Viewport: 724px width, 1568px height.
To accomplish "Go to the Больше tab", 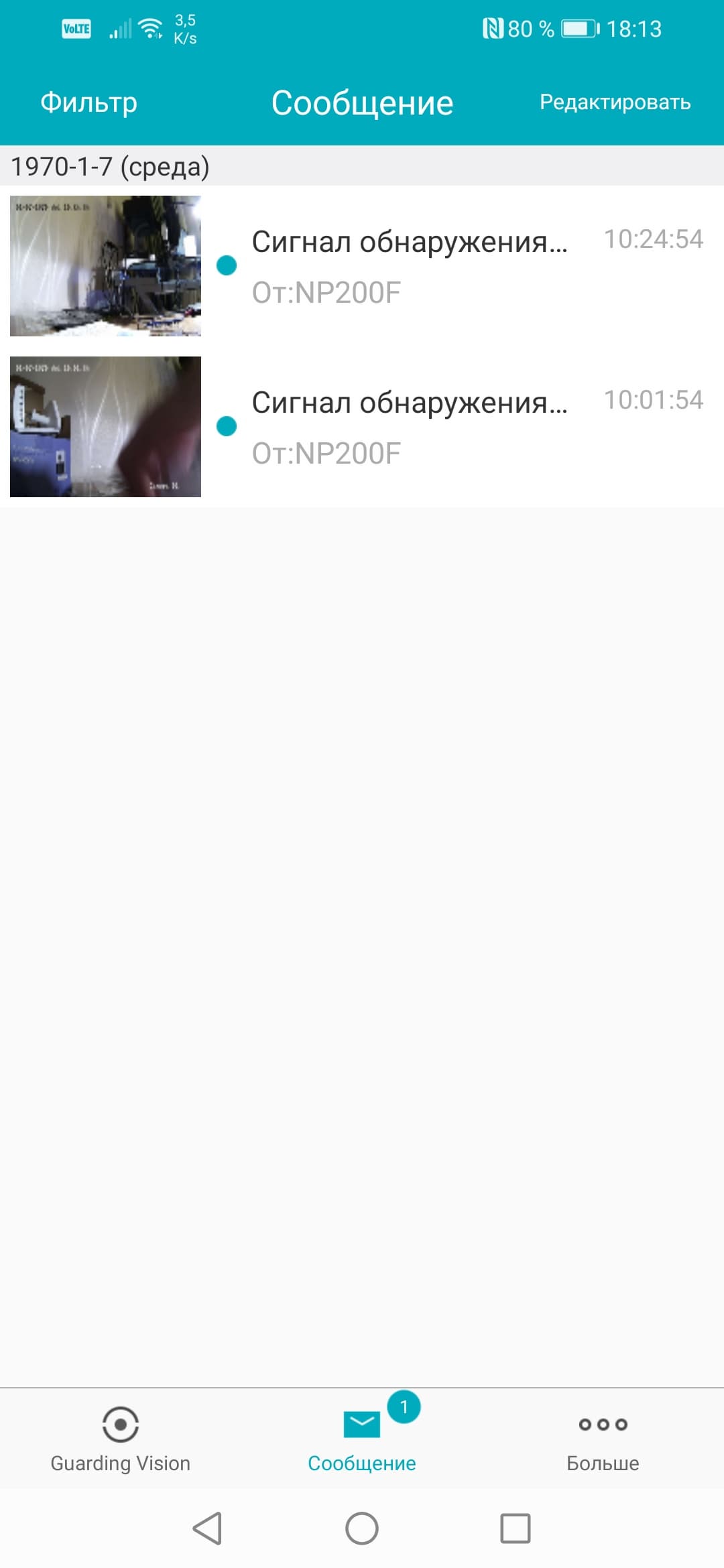I will (x=603, y=1438).
